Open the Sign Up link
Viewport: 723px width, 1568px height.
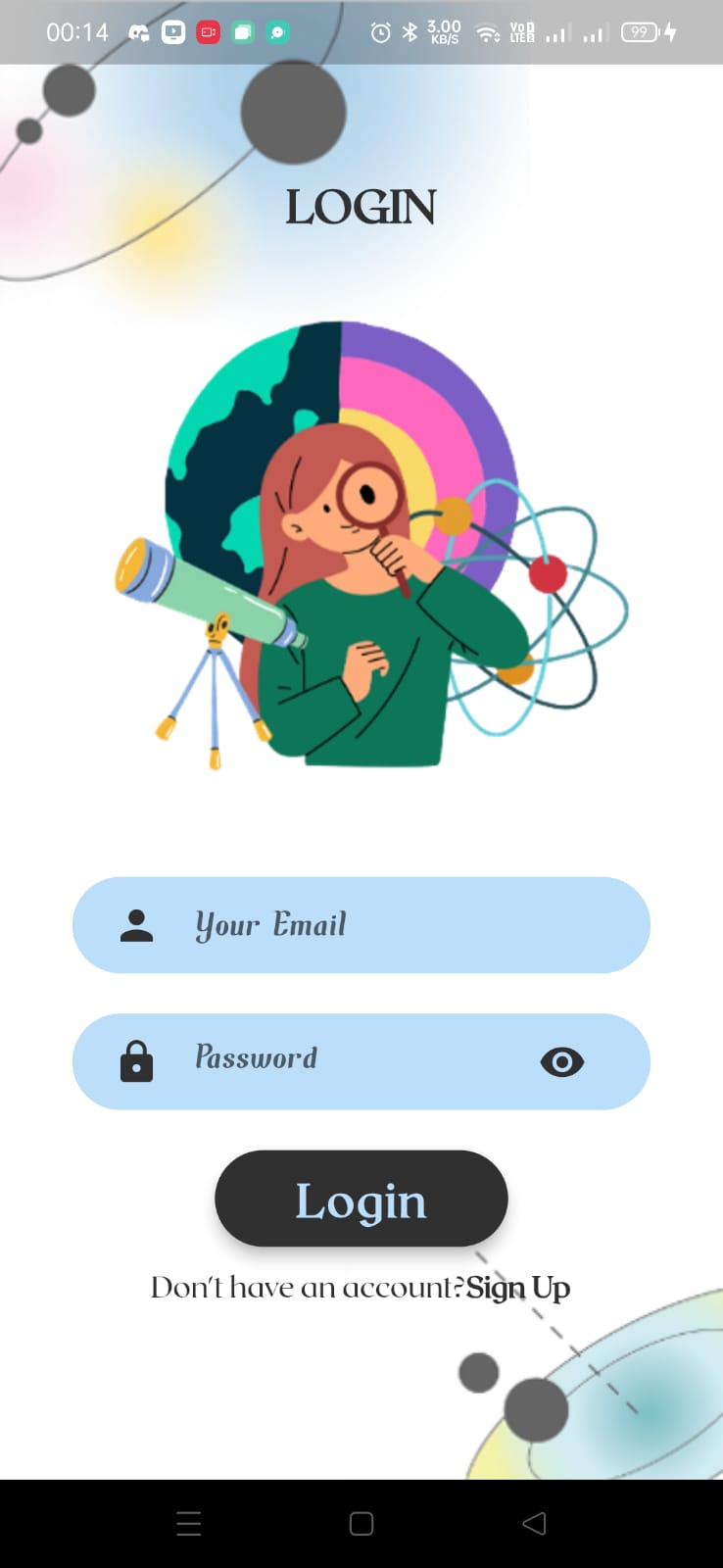(x=517, y=1288)
